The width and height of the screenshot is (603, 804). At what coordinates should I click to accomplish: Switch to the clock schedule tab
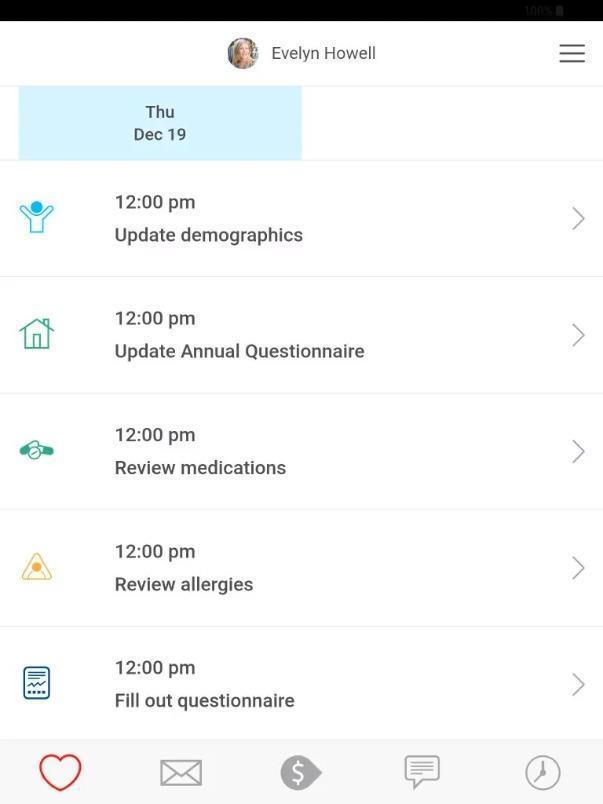(543, 772)
